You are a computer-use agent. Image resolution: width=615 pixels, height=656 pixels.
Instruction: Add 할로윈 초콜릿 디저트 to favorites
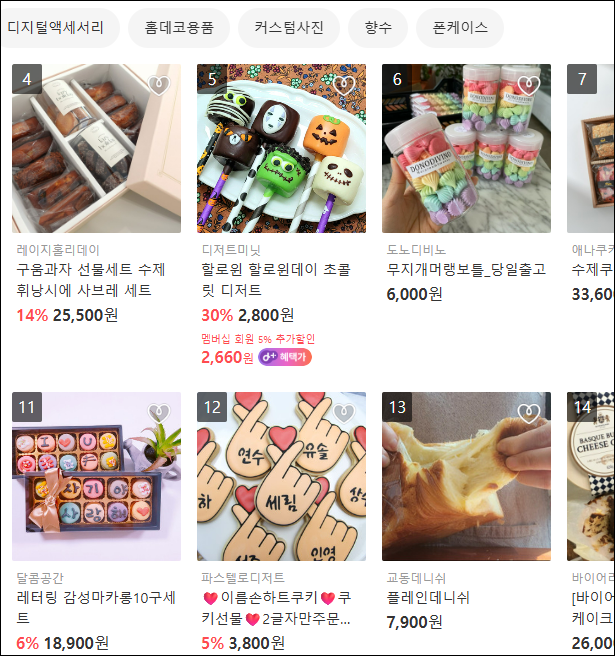tap(343, 86)
